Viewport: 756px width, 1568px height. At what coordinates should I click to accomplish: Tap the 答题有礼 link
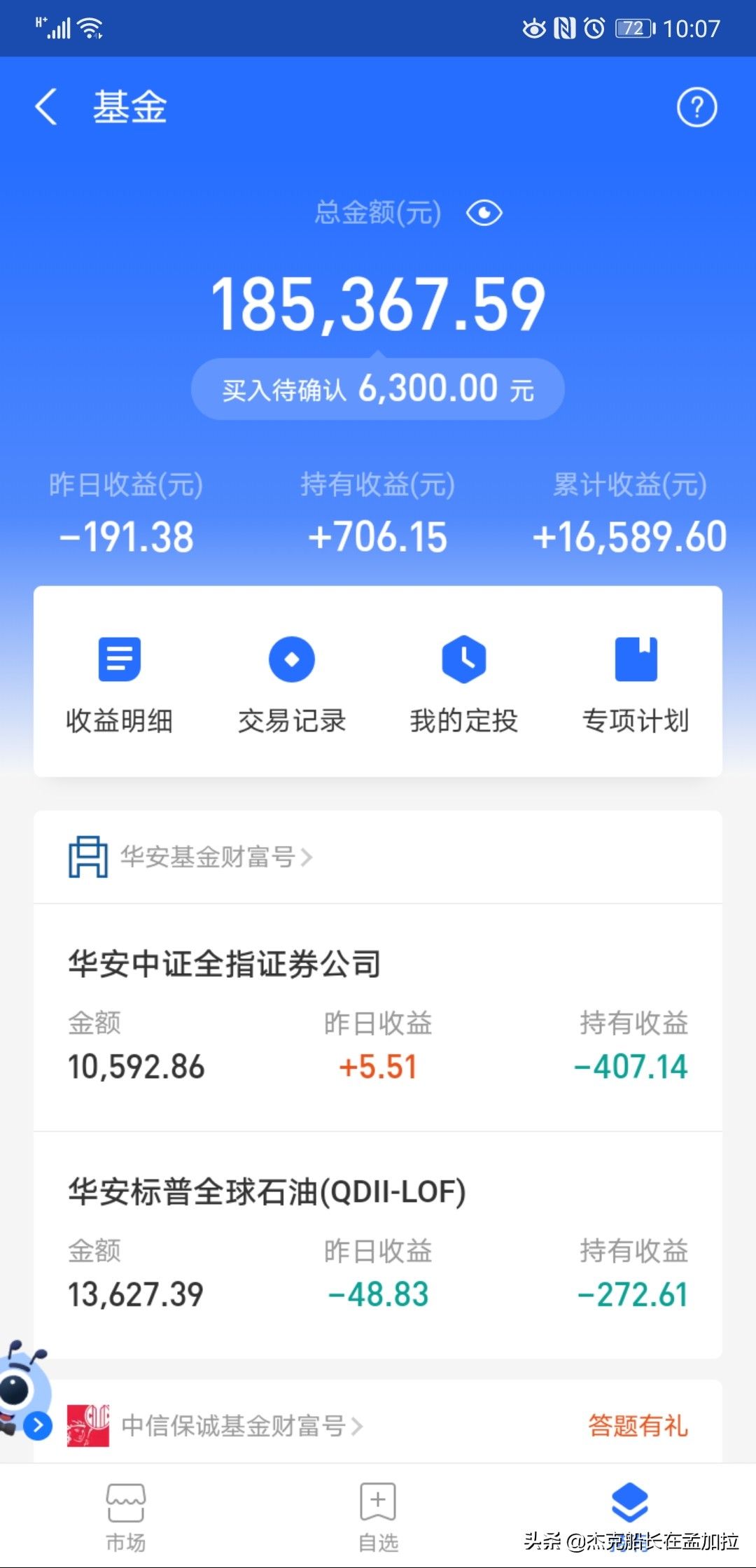pyautogui.click(x=638, y=1425)
